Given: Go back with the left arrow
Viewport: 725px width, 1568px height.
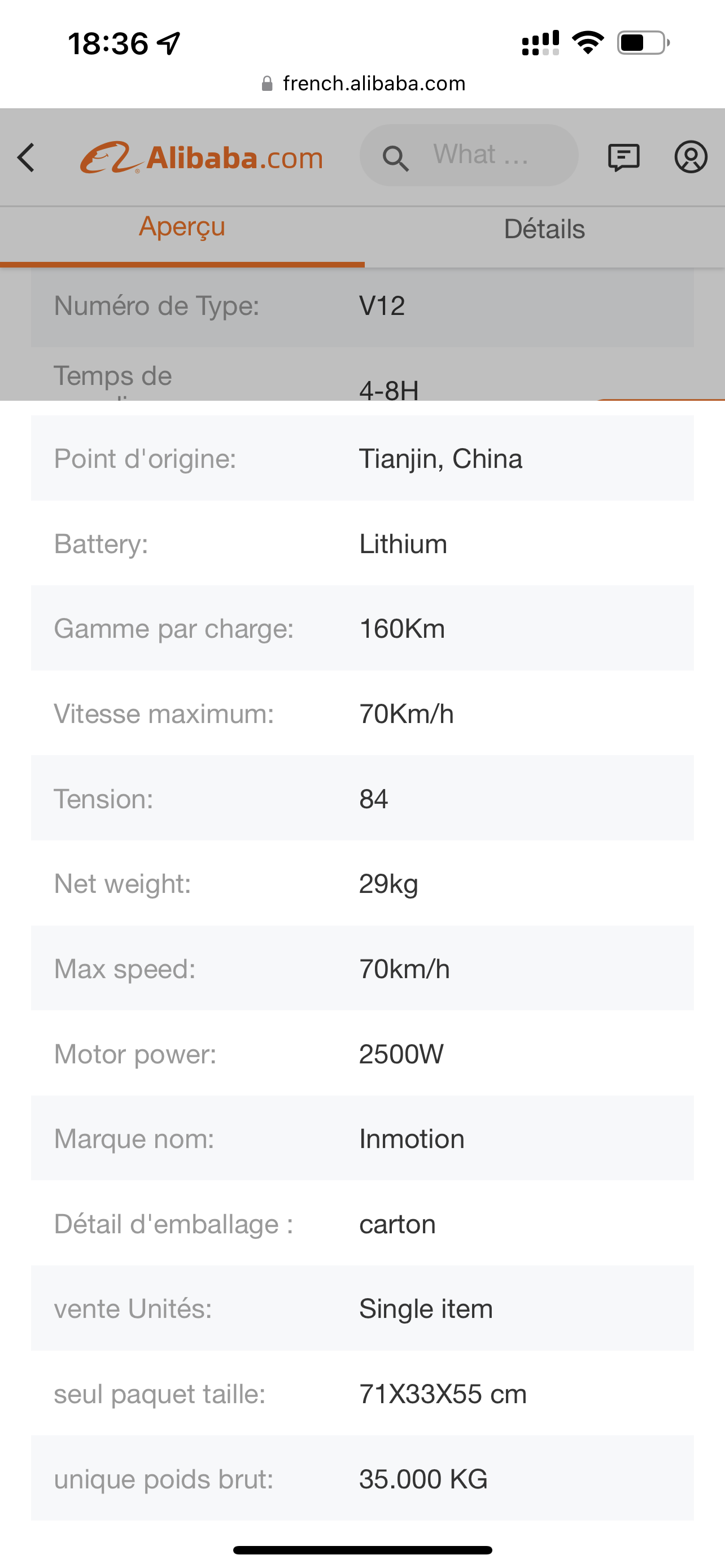Looking at the screenshot, I should 25,157.
